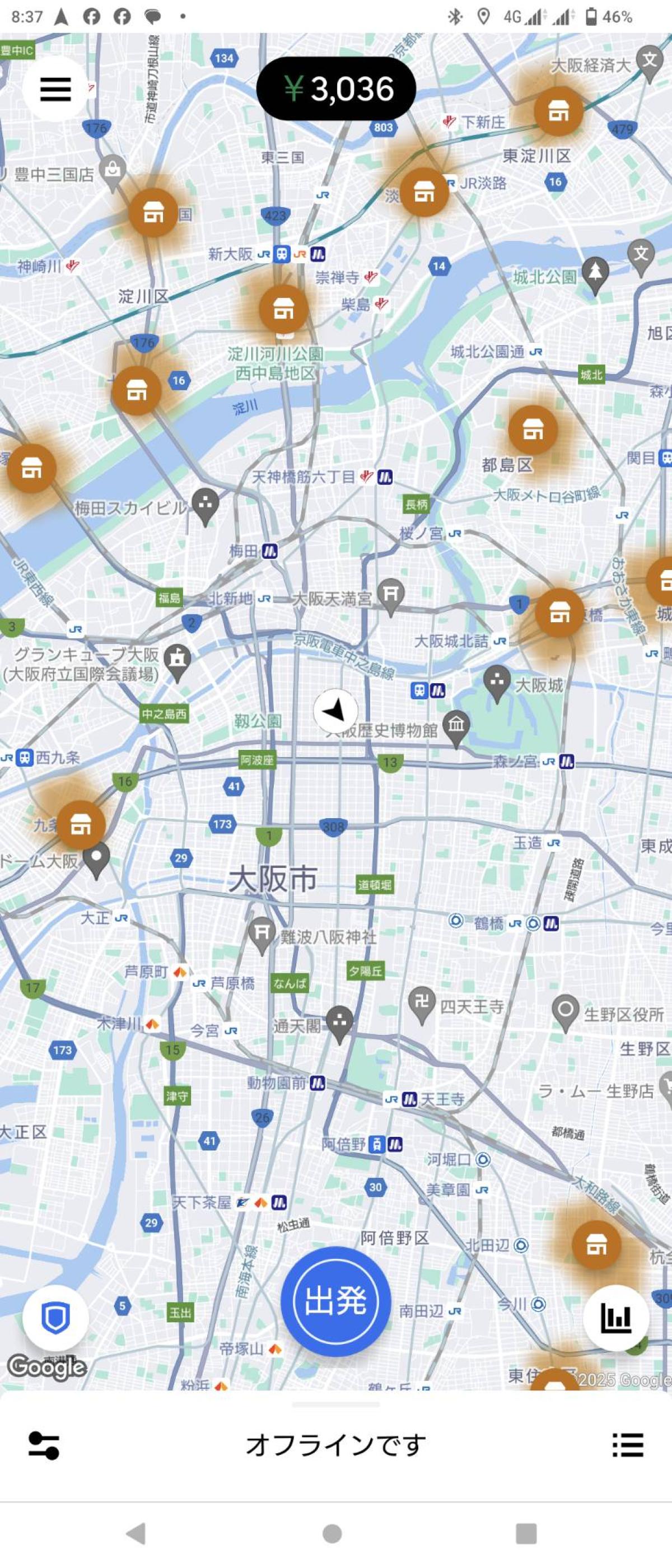Select the store hotspot near 大阪城北詰

(559, 612)
